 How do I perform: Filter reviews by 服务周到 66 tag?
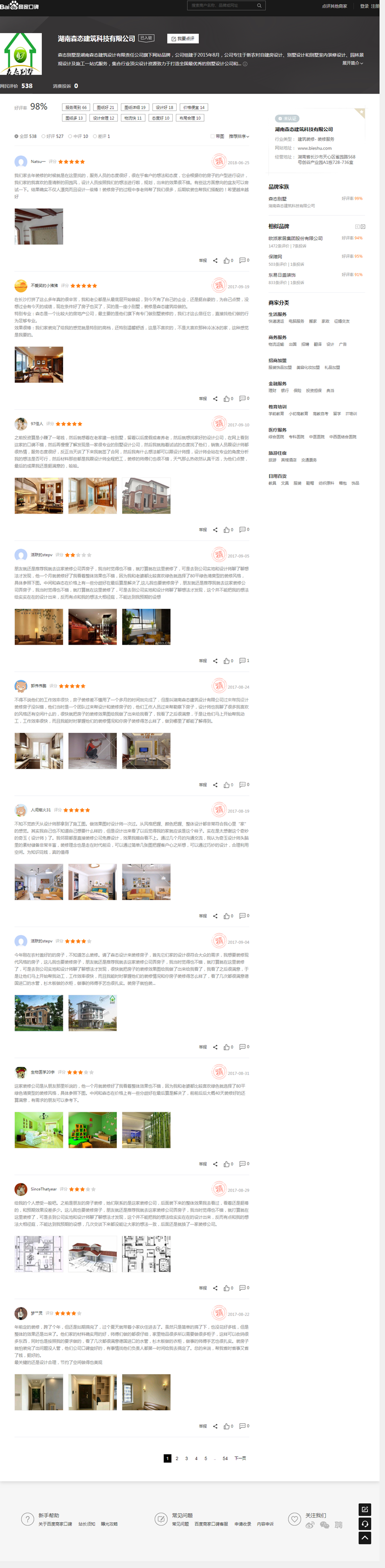tap(76, 107)
